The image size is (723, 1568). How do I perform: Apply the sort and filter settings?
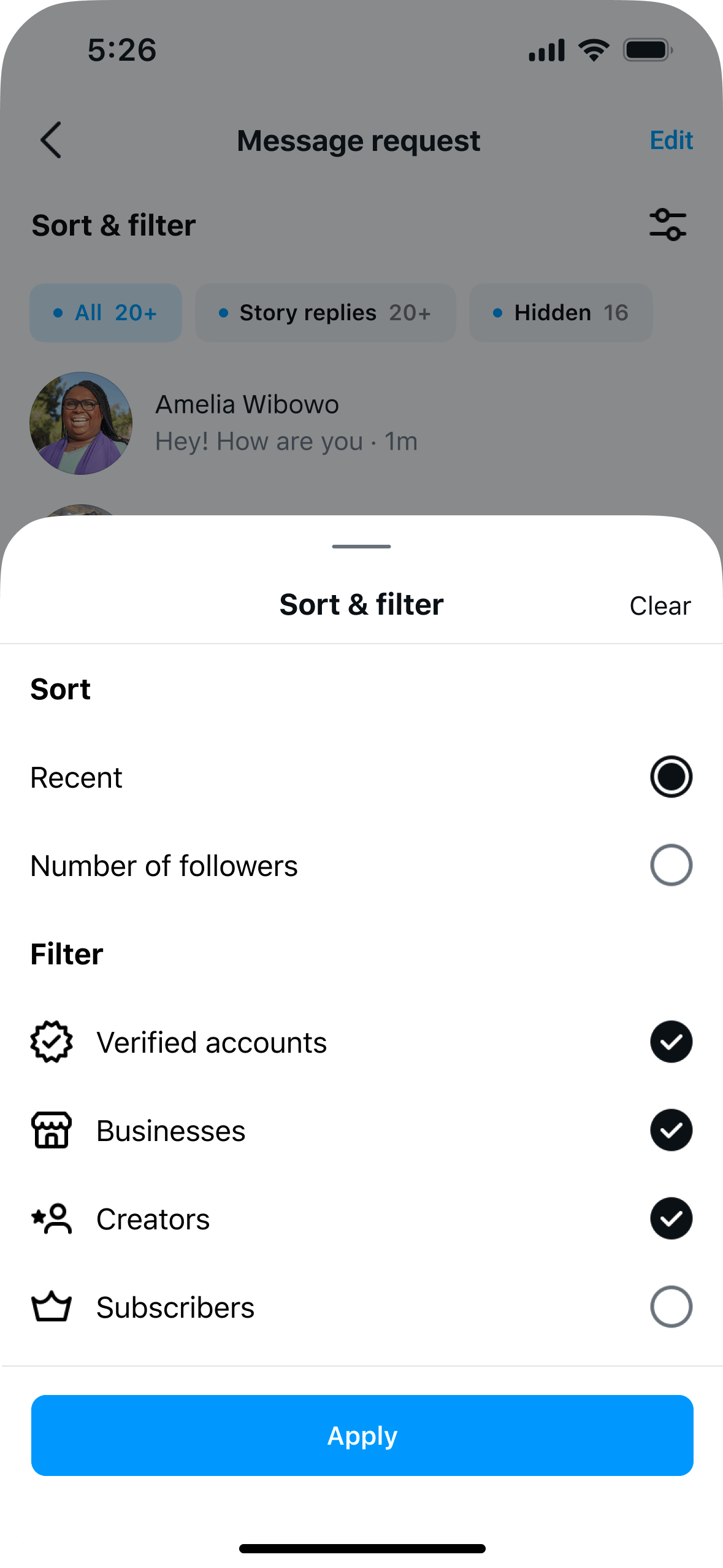click(x=362, y=1435)
